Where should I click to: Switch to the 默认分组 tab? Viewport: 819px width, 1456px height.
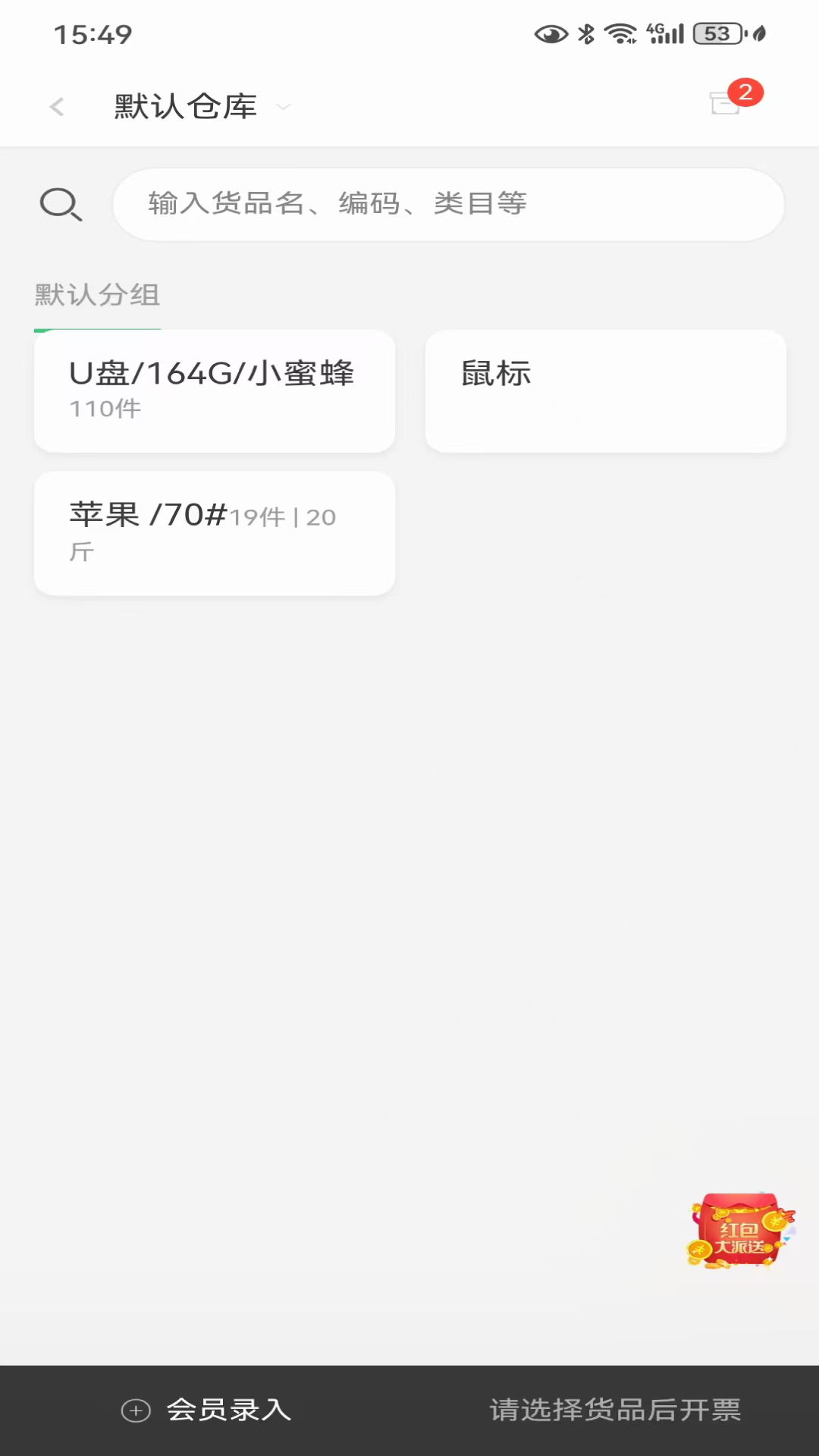tap(97, 295)
